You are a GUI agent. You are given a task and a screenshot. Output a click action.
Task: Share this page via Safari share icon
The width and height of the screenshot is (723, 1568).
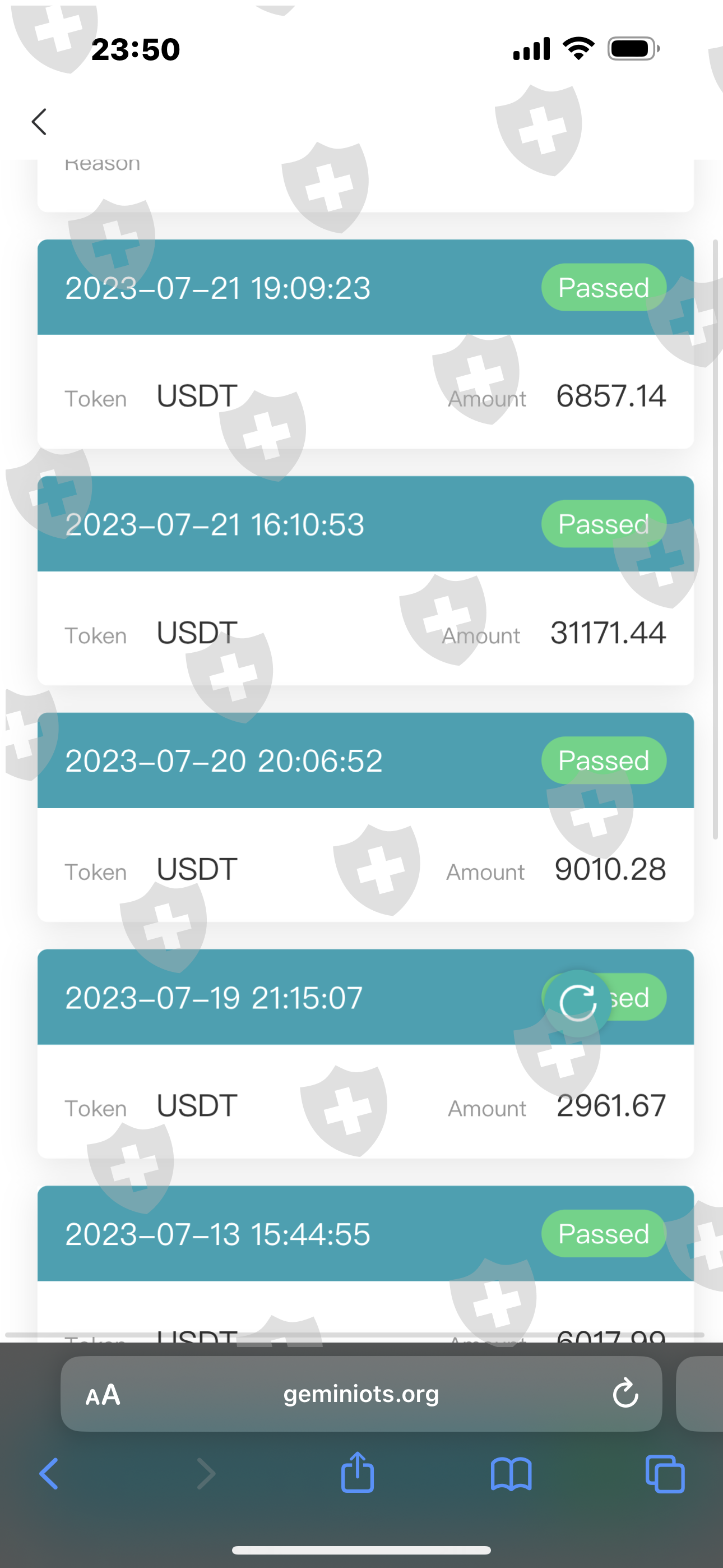pyautogui.click(x=357, y=1472)
